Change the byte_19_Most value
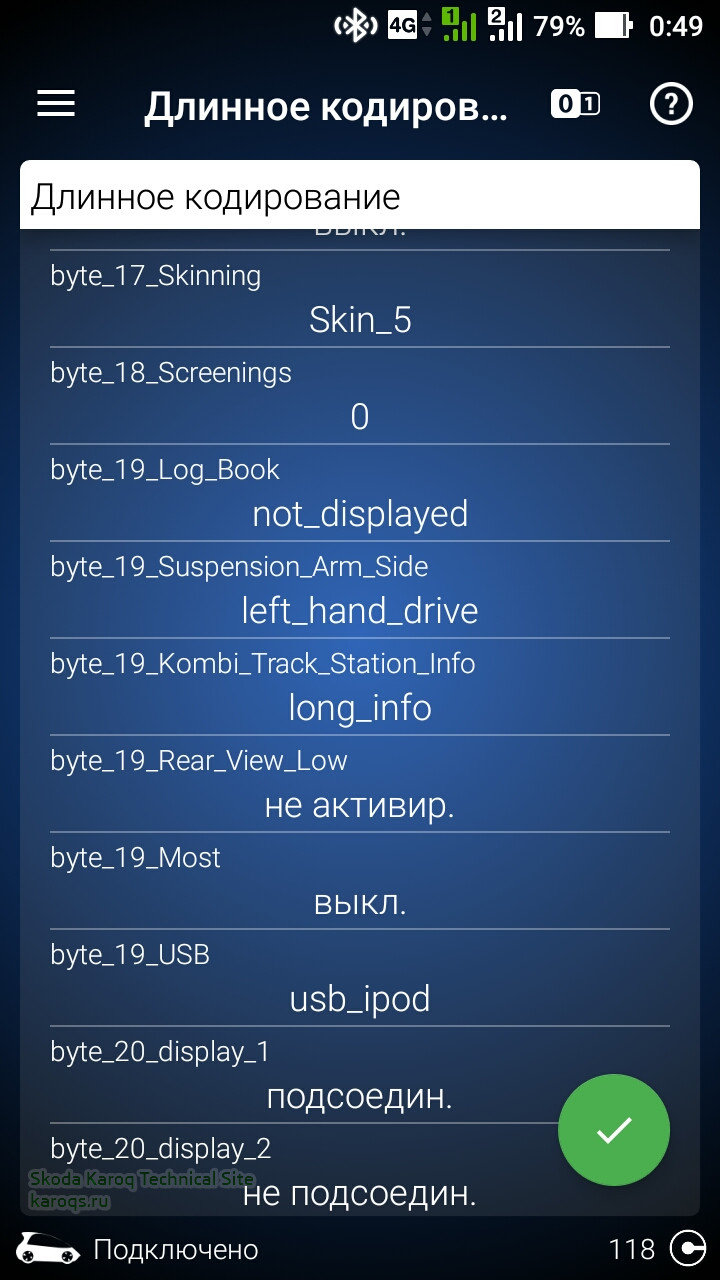This screenshot has height=1280, width=720. click(360, 901)
